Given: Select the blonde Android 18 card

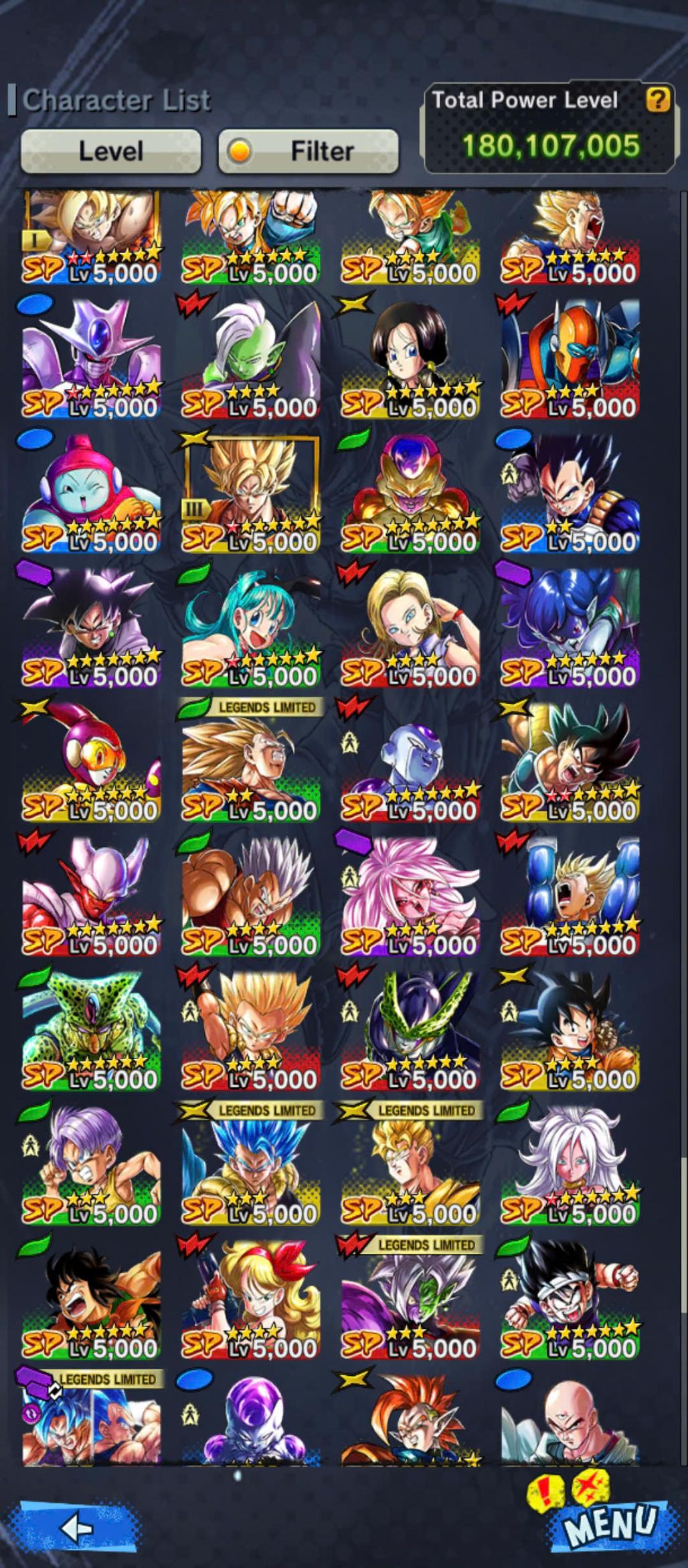Looking at the screenshot, I should click(410, 627).
